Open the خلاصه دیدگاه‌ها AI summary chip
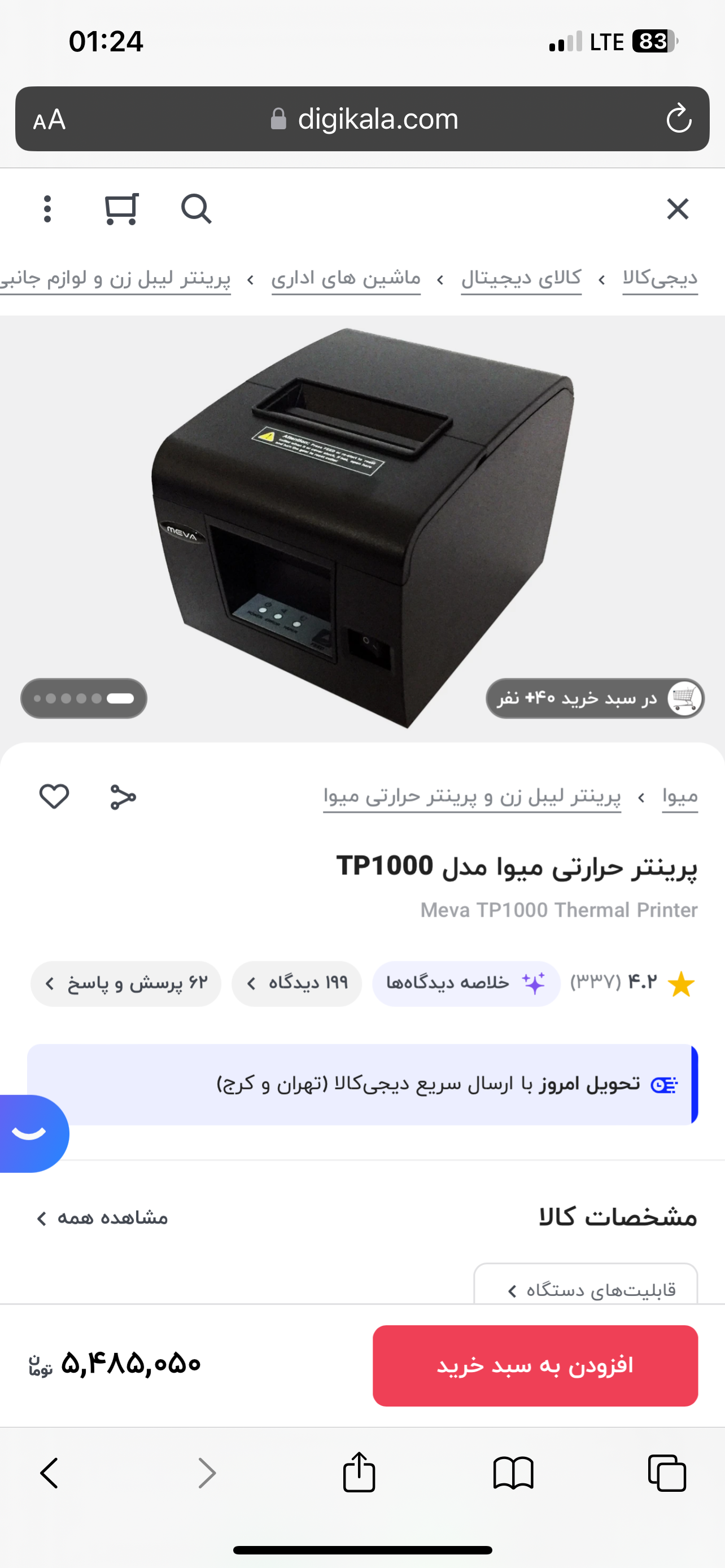725x1568 pixels. click(x=466, y=983)
